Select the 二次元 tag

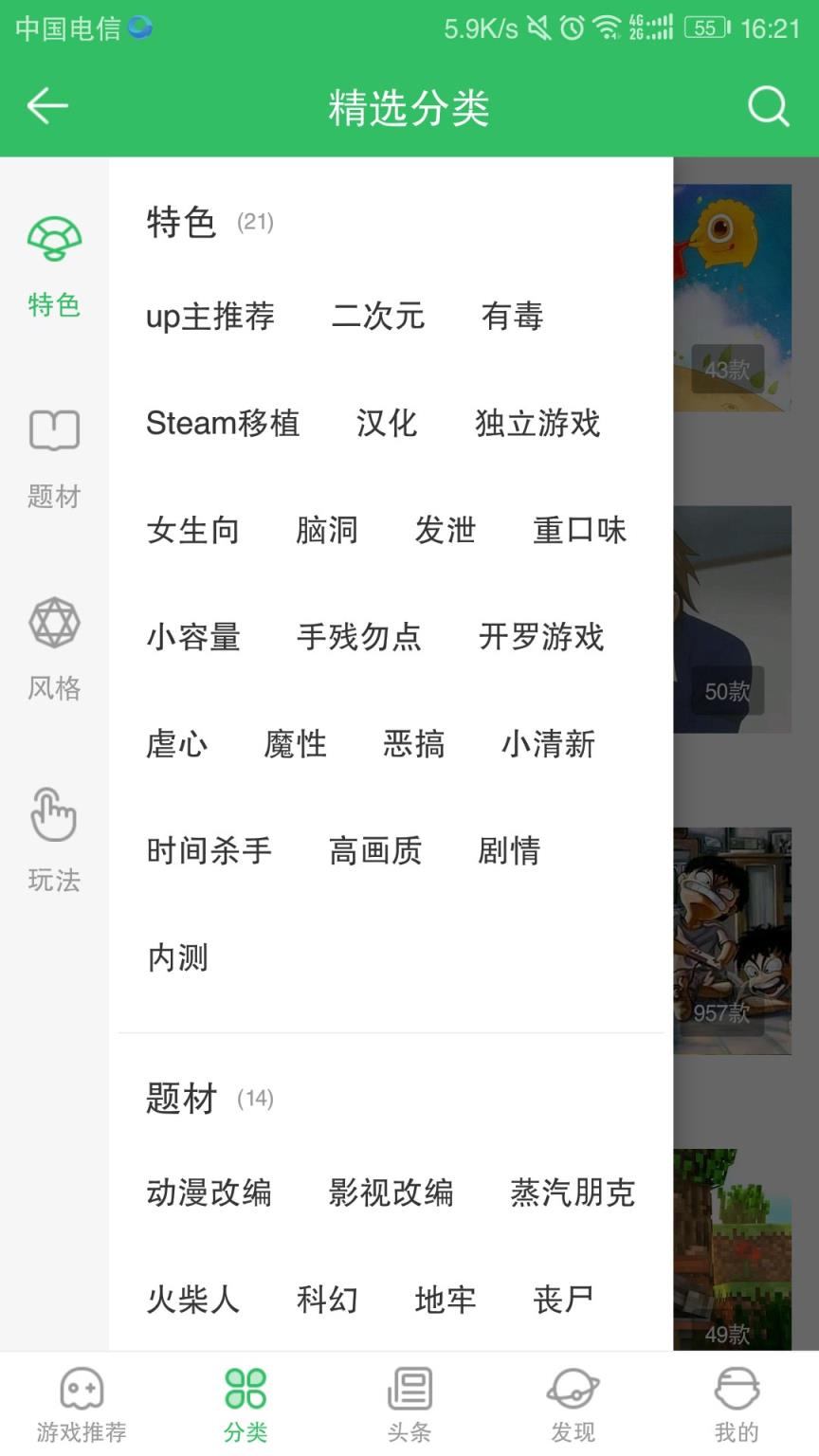[379, 318]
